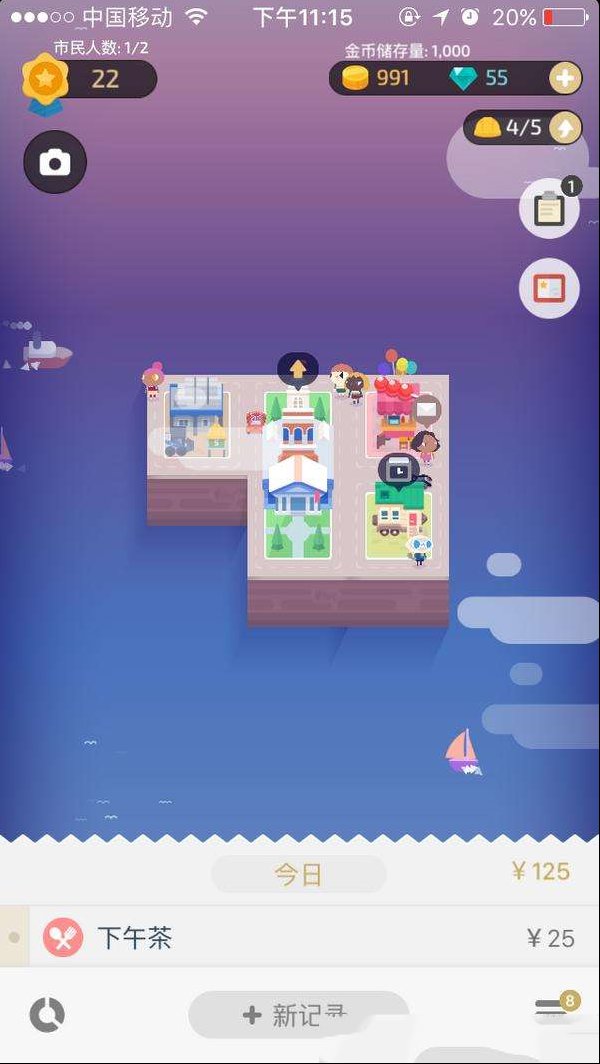This screenshot has height=1064, width=600.
Task: Open the camera screenshot button
Action: 55,162
